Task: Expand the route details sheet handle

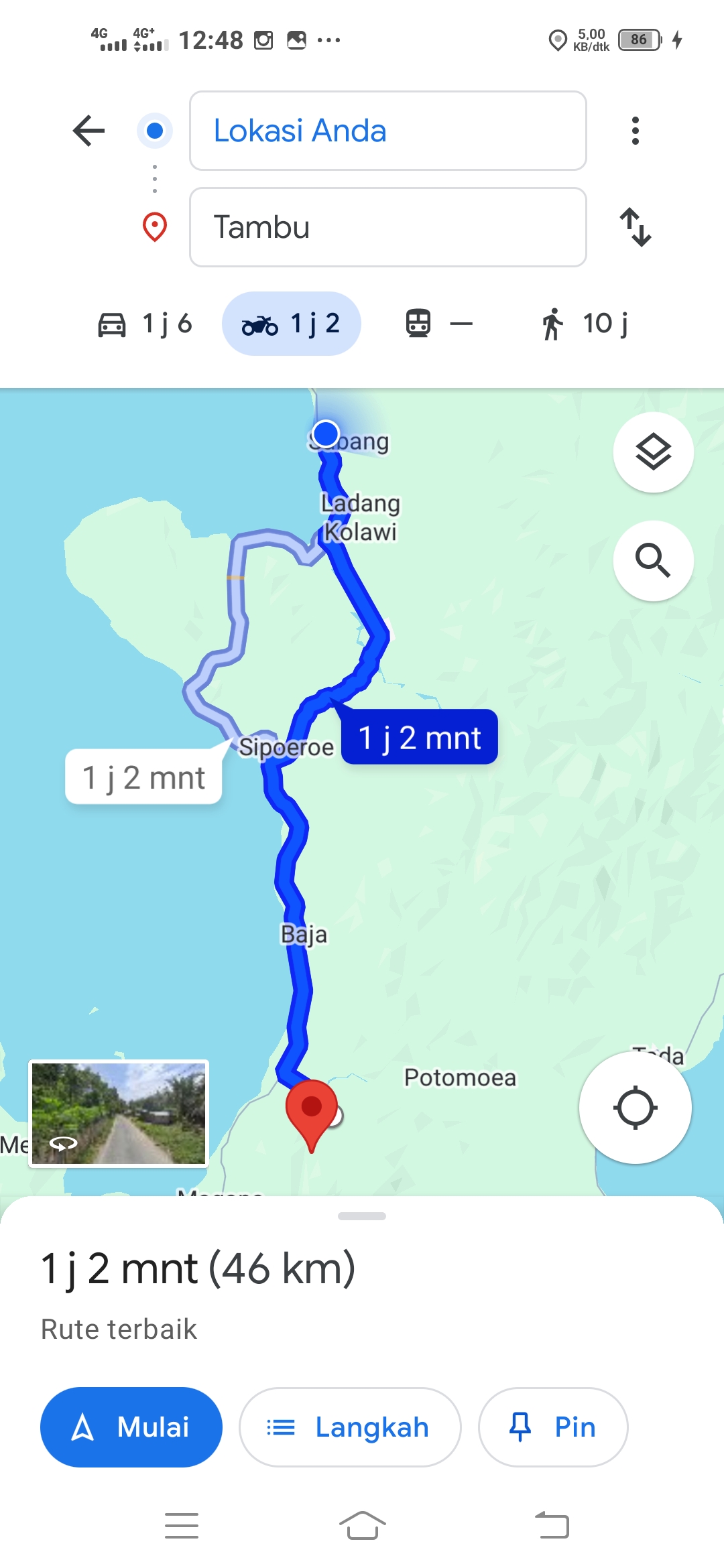Action: pyautogui.click(x=362, y=1216)
